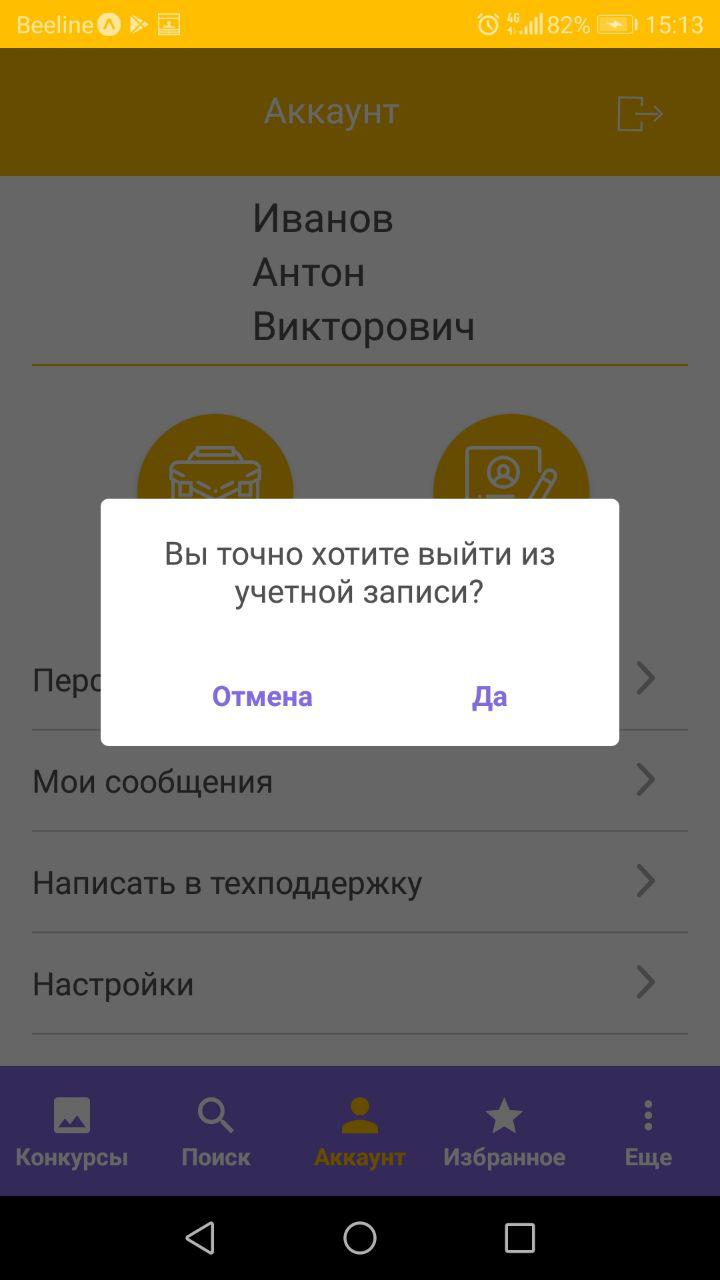Tap the logout icon in the header
720x1280 pixels.
[640, 113]
